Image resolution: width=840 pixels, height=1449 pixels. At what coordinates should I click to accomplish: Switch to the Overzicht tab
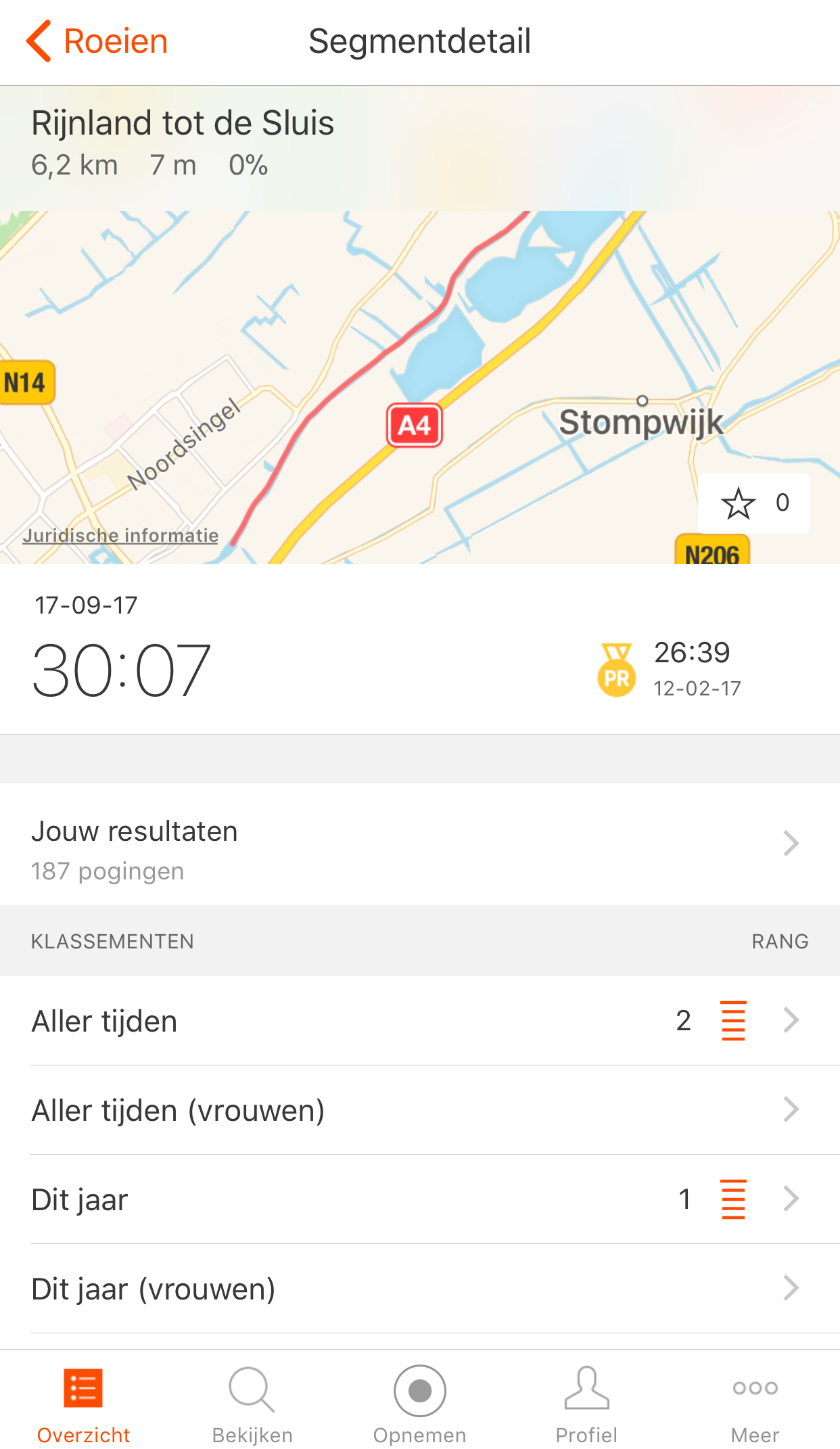pos(83,1404)
